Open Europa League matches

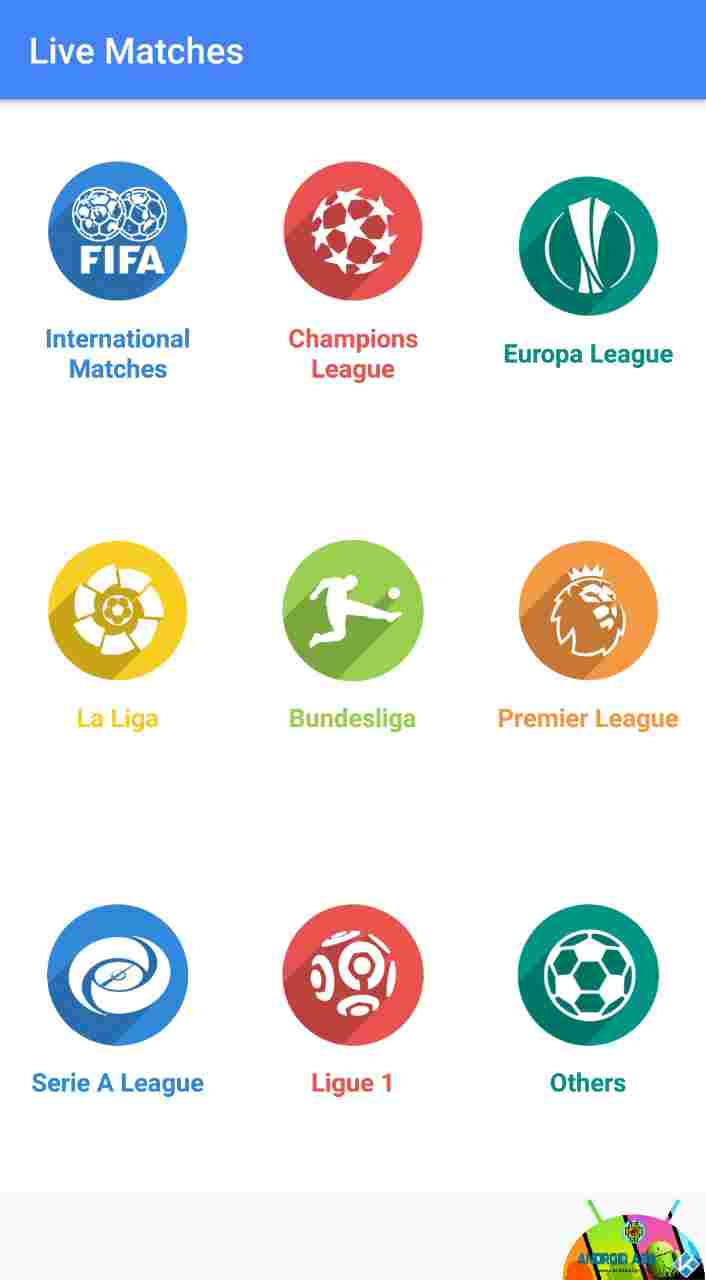click(x=588, y=271)
